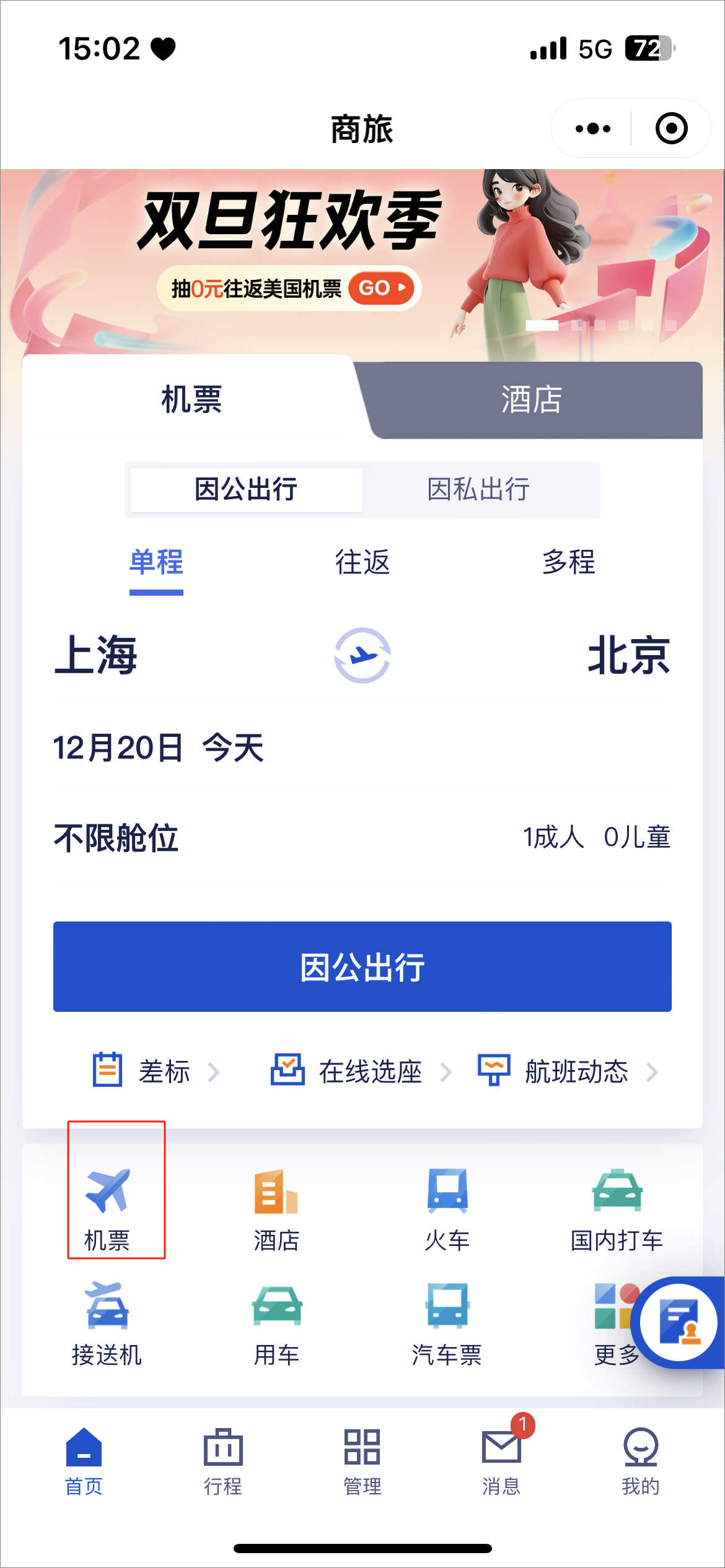The width and height of the screenshot is (725, 1568).
Task: Switch travel type to 因私出行
Action: tap(480, 489)
